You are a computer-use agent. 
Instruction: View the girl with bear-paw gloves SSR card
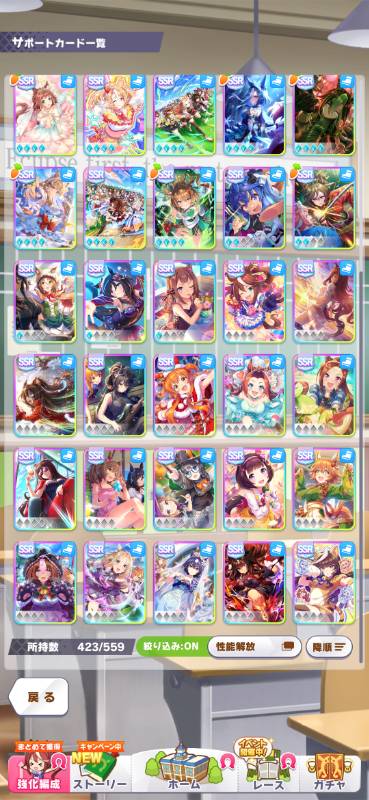coord(45,583)
